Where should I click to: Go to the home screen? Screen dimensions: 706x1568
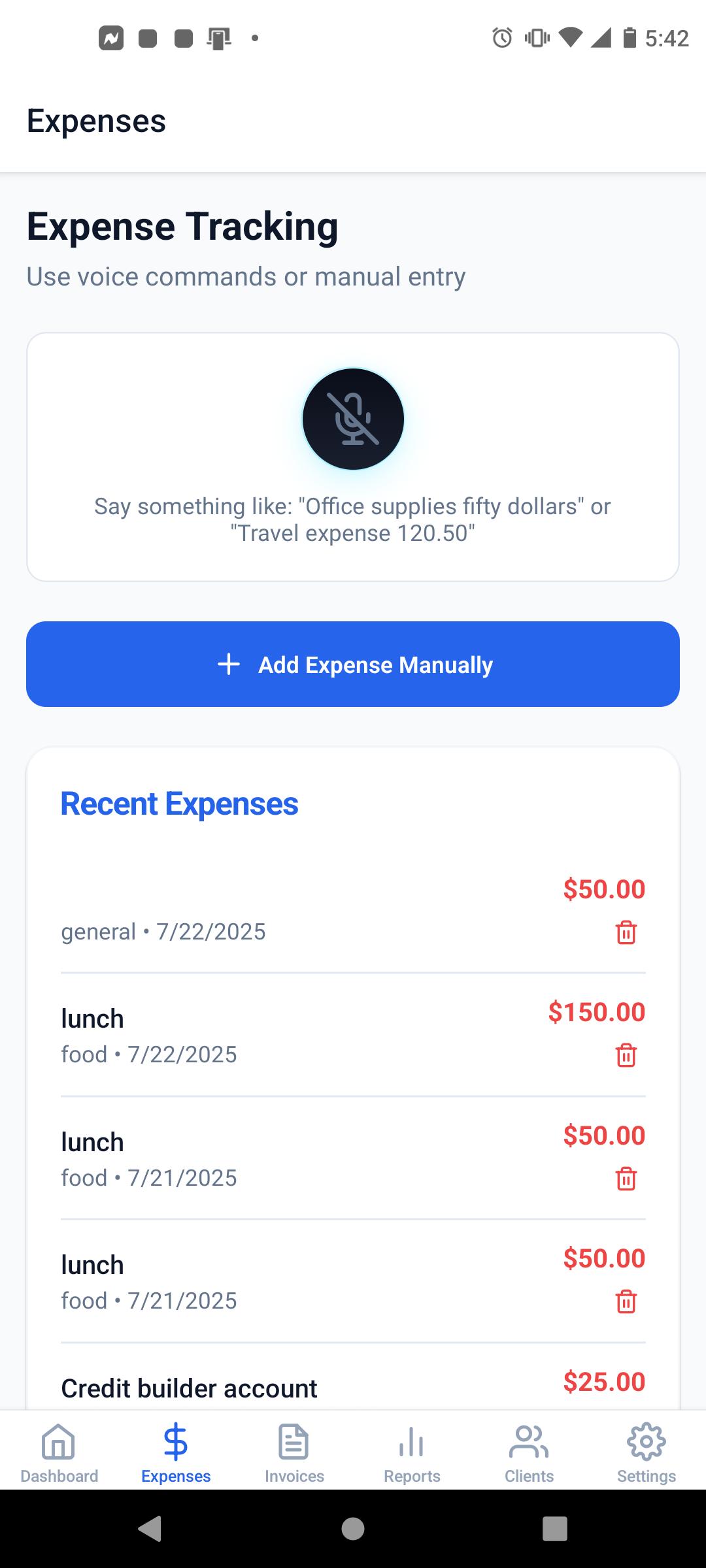(353, 1529)
